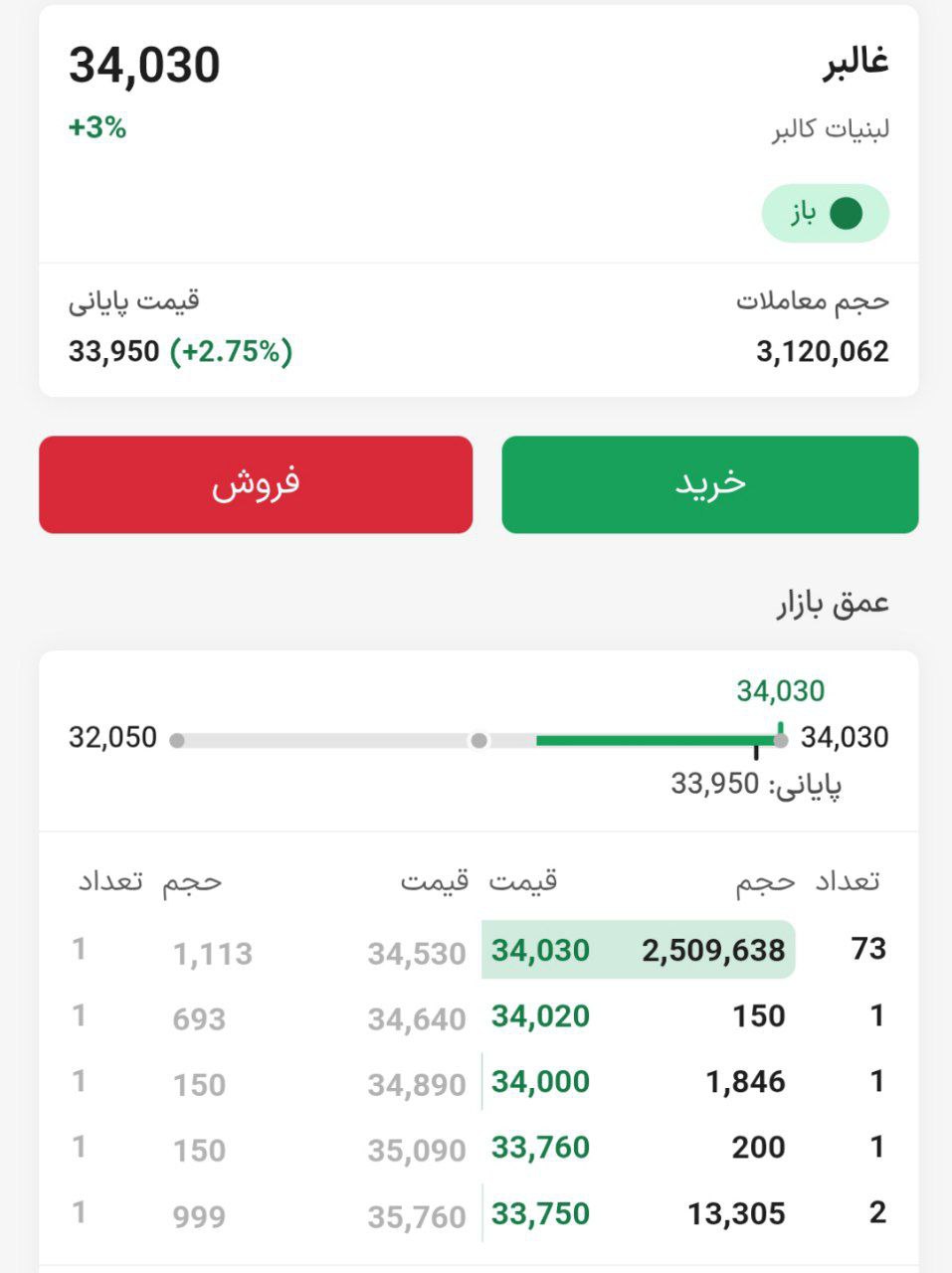Tap the red فروش (sell) button

tap(256, 484)
